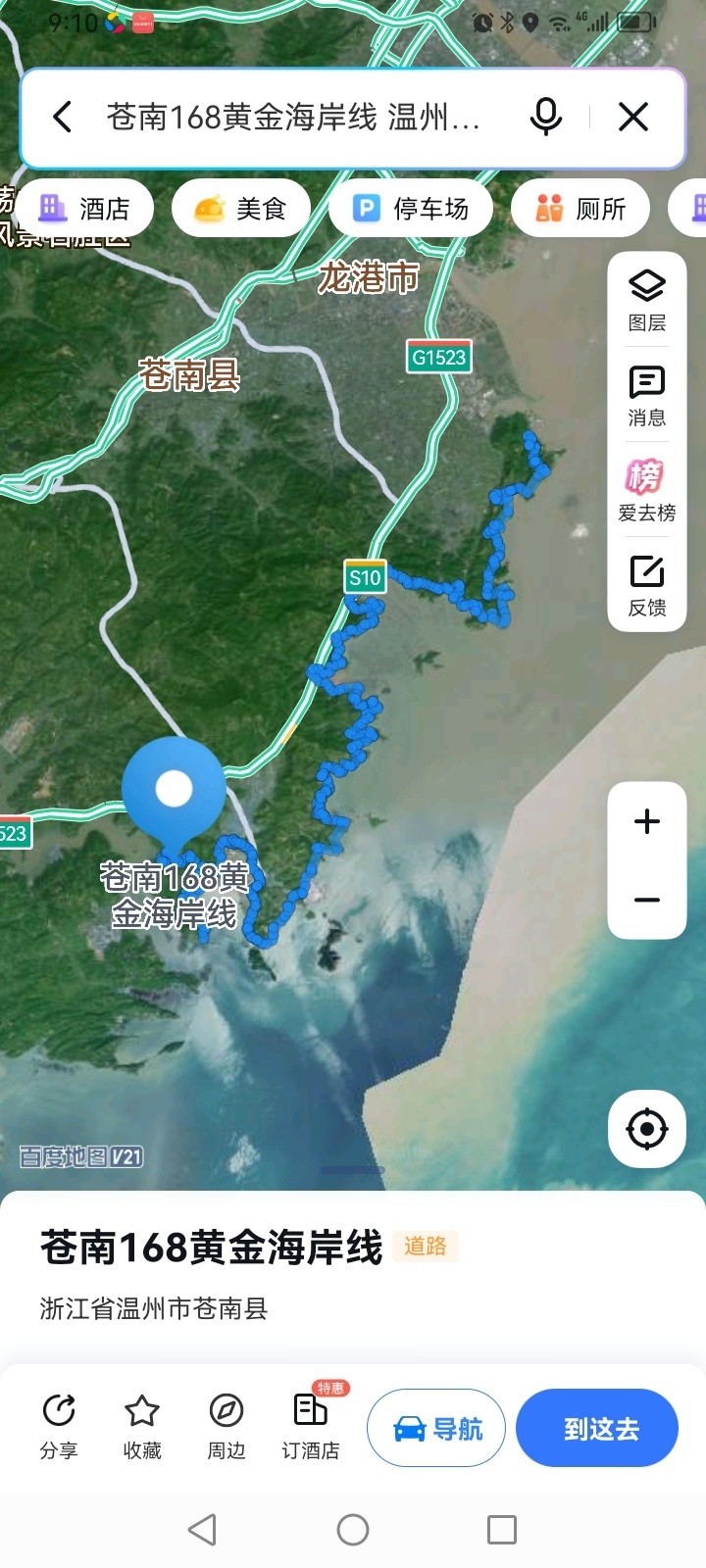Clear the search with the X icon
This screenshot has height=1568, width=706.
633,118
